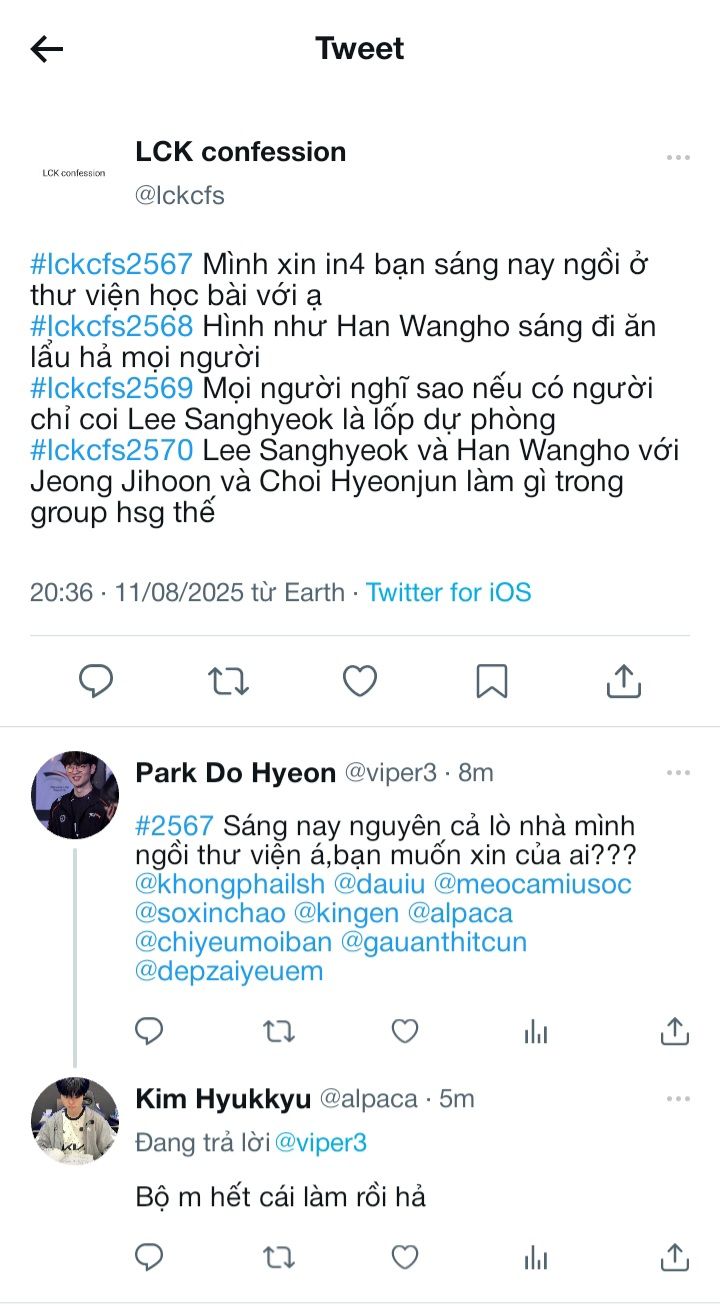This screenshot has width=720, height=1306.
Task: View analytics for Park Do Hyeon's reply
Action: 536,1031
